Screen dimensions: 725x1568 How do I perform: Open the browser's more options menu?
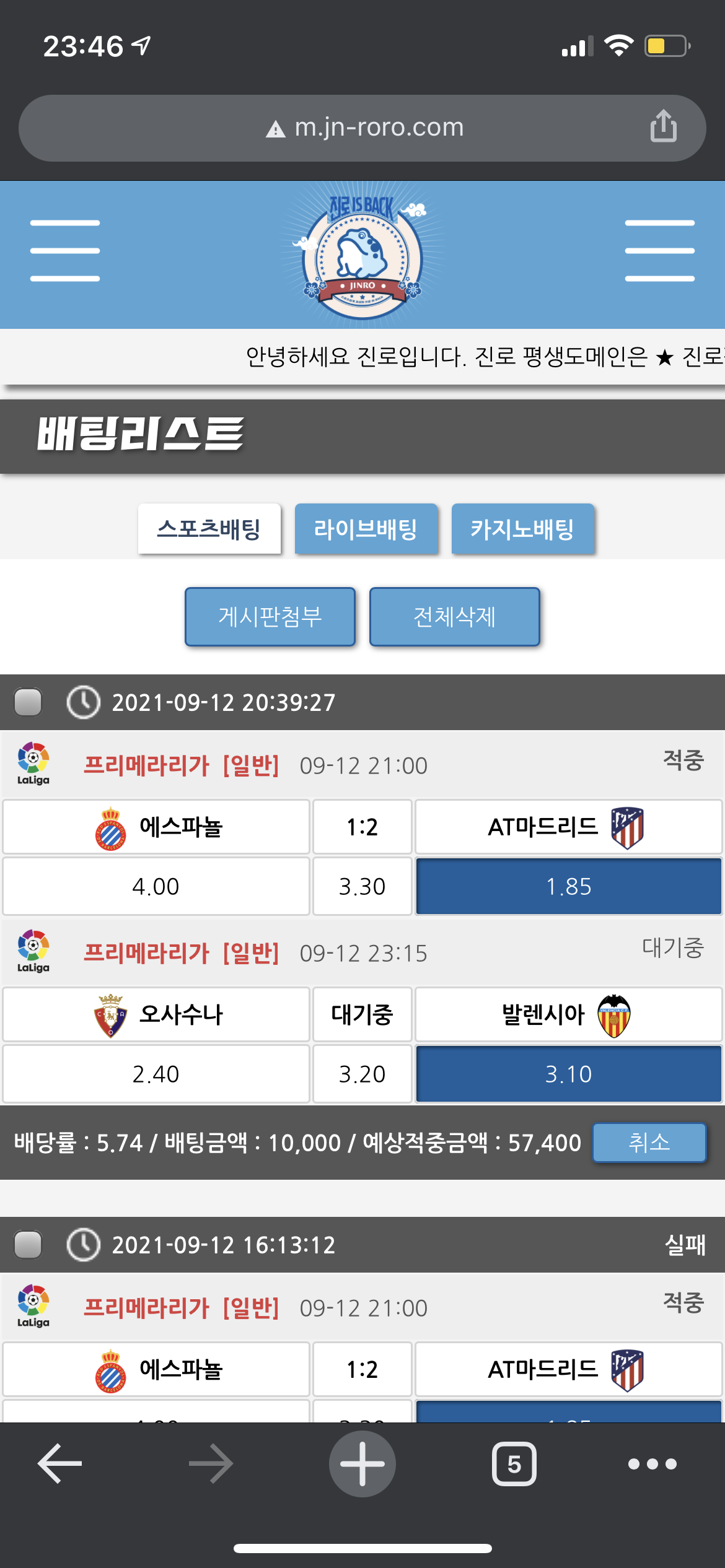(652, 1464)
